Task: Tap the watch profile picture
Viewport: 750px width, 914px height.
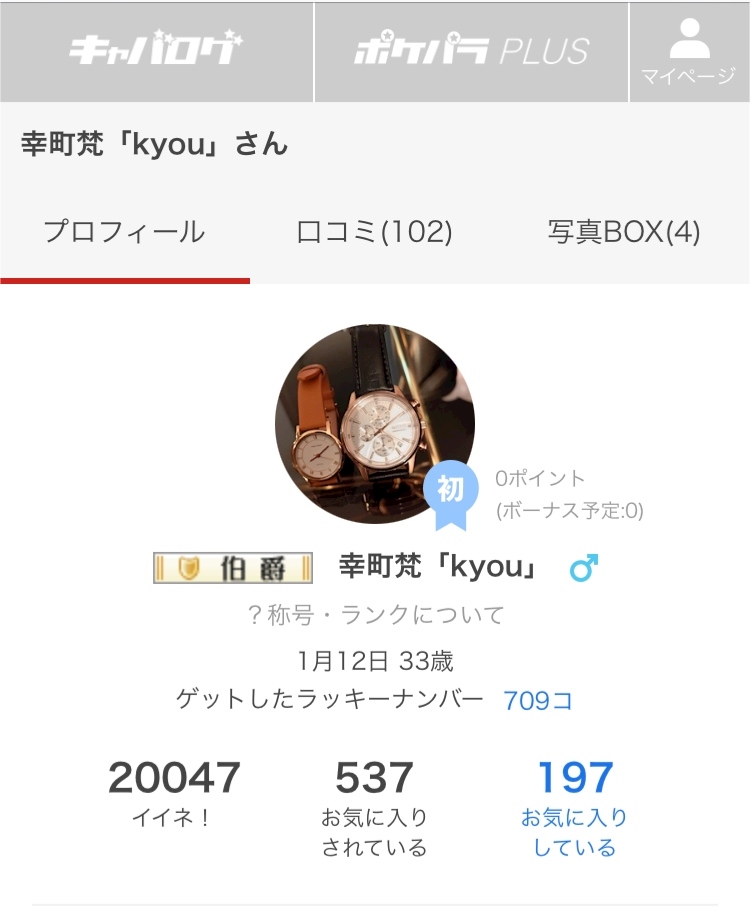Action: (374, 423)
